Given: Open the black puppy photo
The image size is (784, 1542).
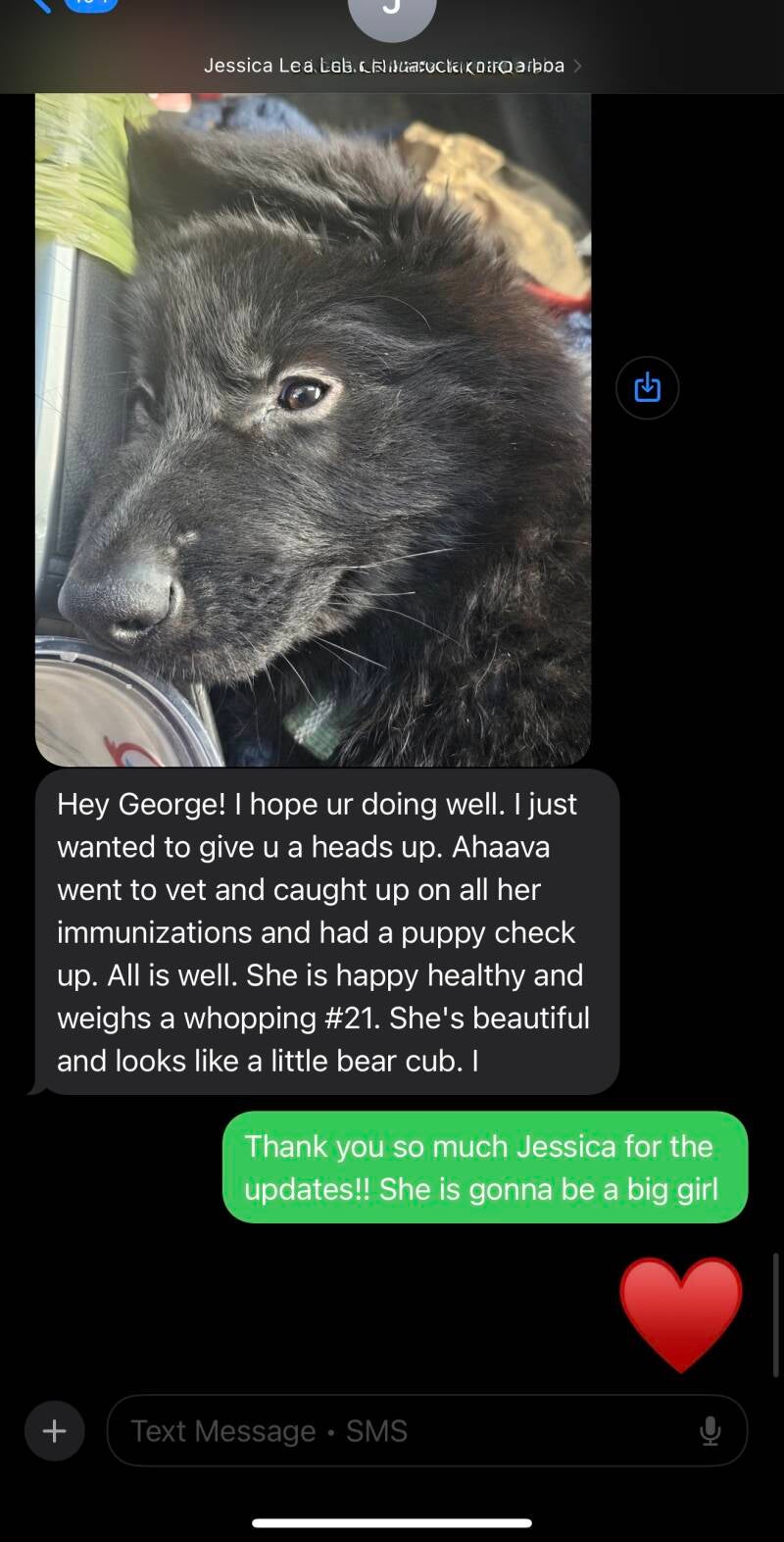Looking at the screenshot, I should point(313,431).
